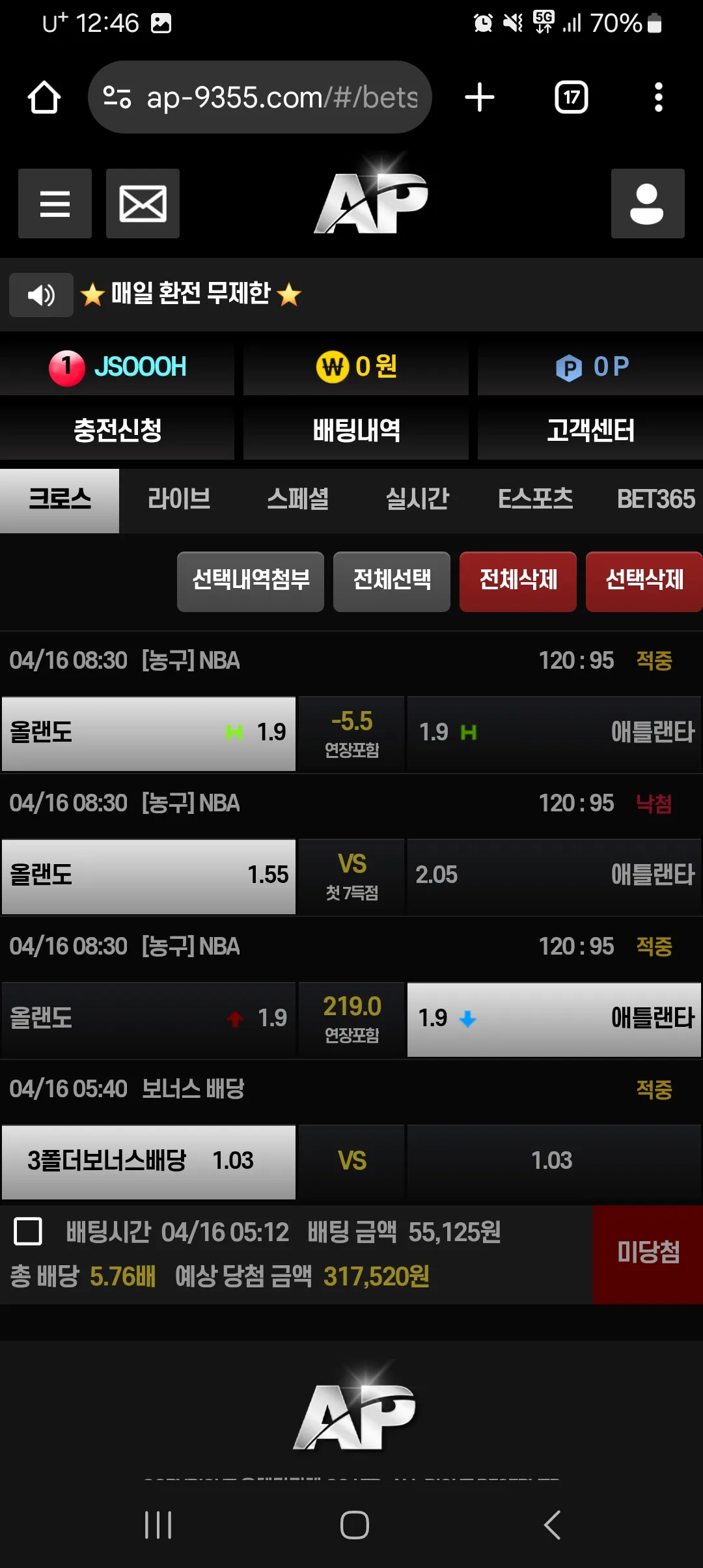Mute the announcement speaker icon

pyautogui.click(x=41, y=295)
